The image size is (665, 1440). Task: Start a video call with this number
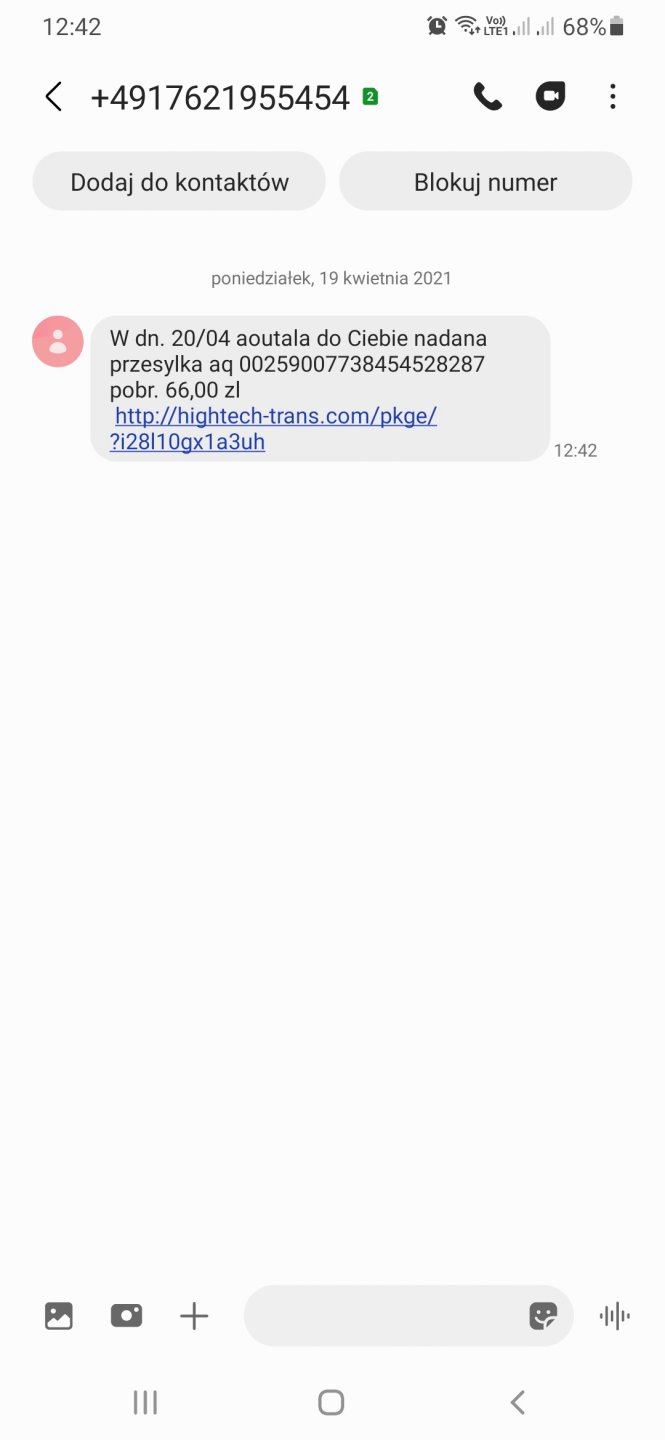(x=550, y=97)
